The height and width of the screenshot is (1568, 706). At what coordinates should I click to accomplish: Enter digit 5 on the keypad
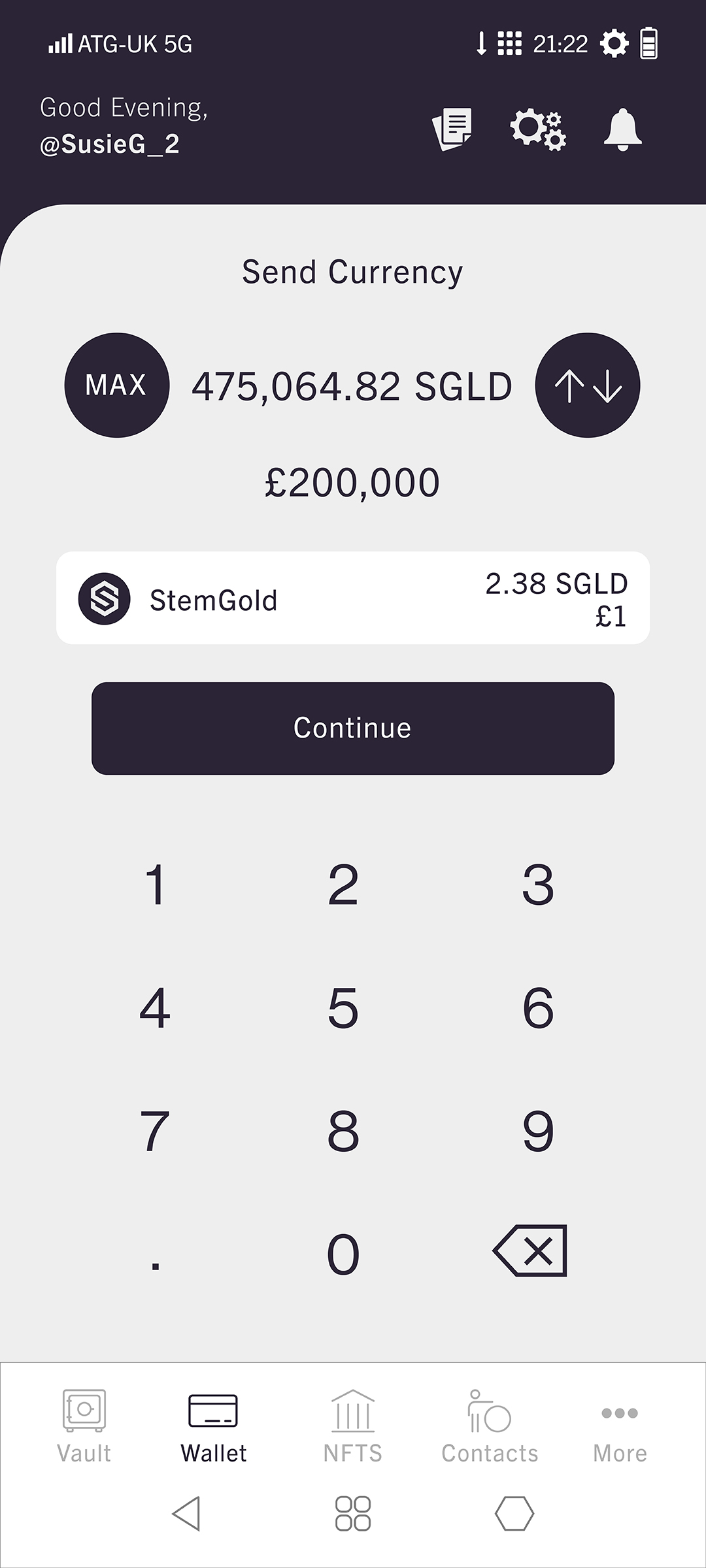(x=343, y=1007)
